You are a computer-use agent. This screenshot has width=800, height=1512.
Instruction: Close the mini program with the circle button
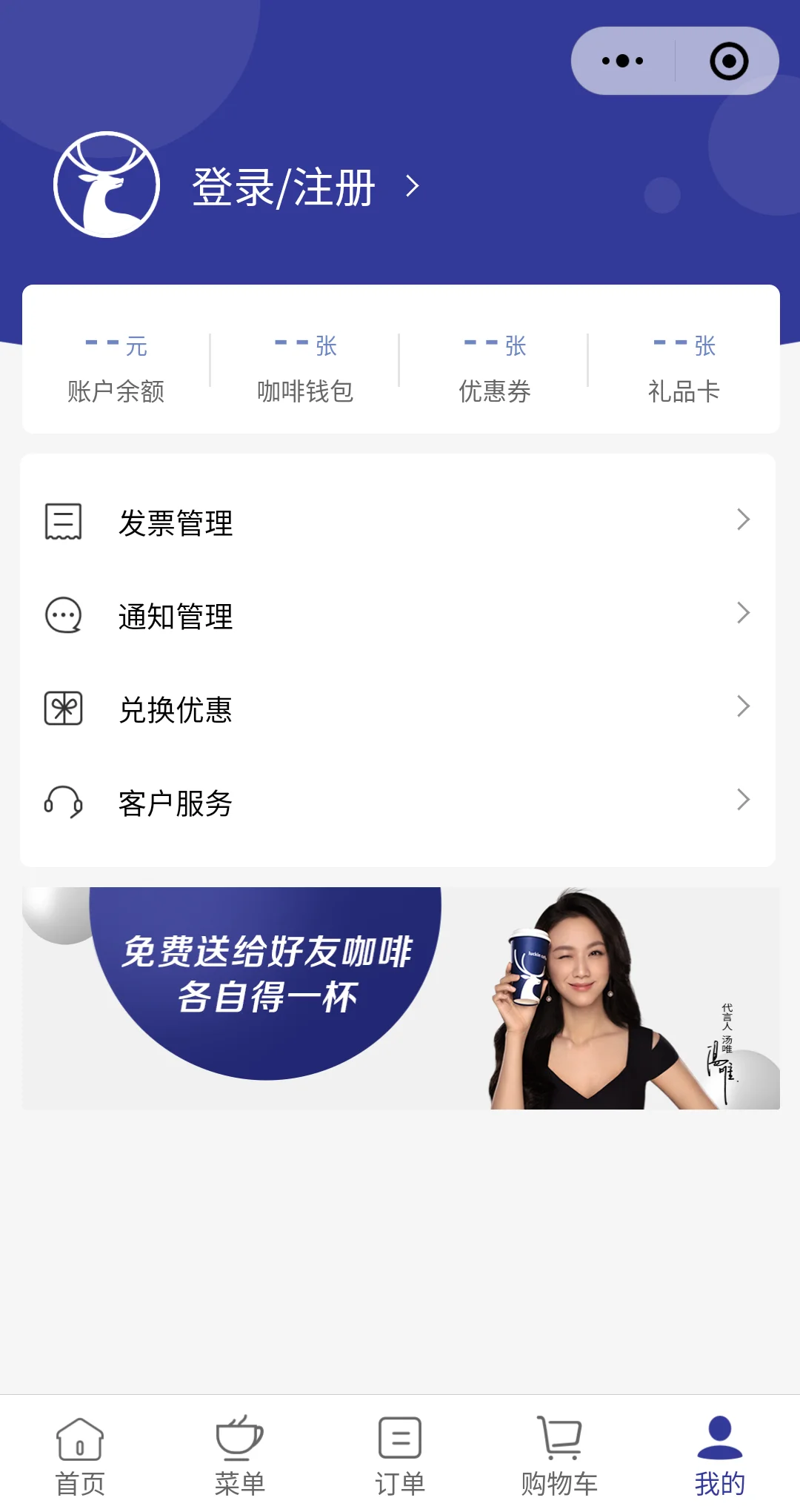click(729, 61)
